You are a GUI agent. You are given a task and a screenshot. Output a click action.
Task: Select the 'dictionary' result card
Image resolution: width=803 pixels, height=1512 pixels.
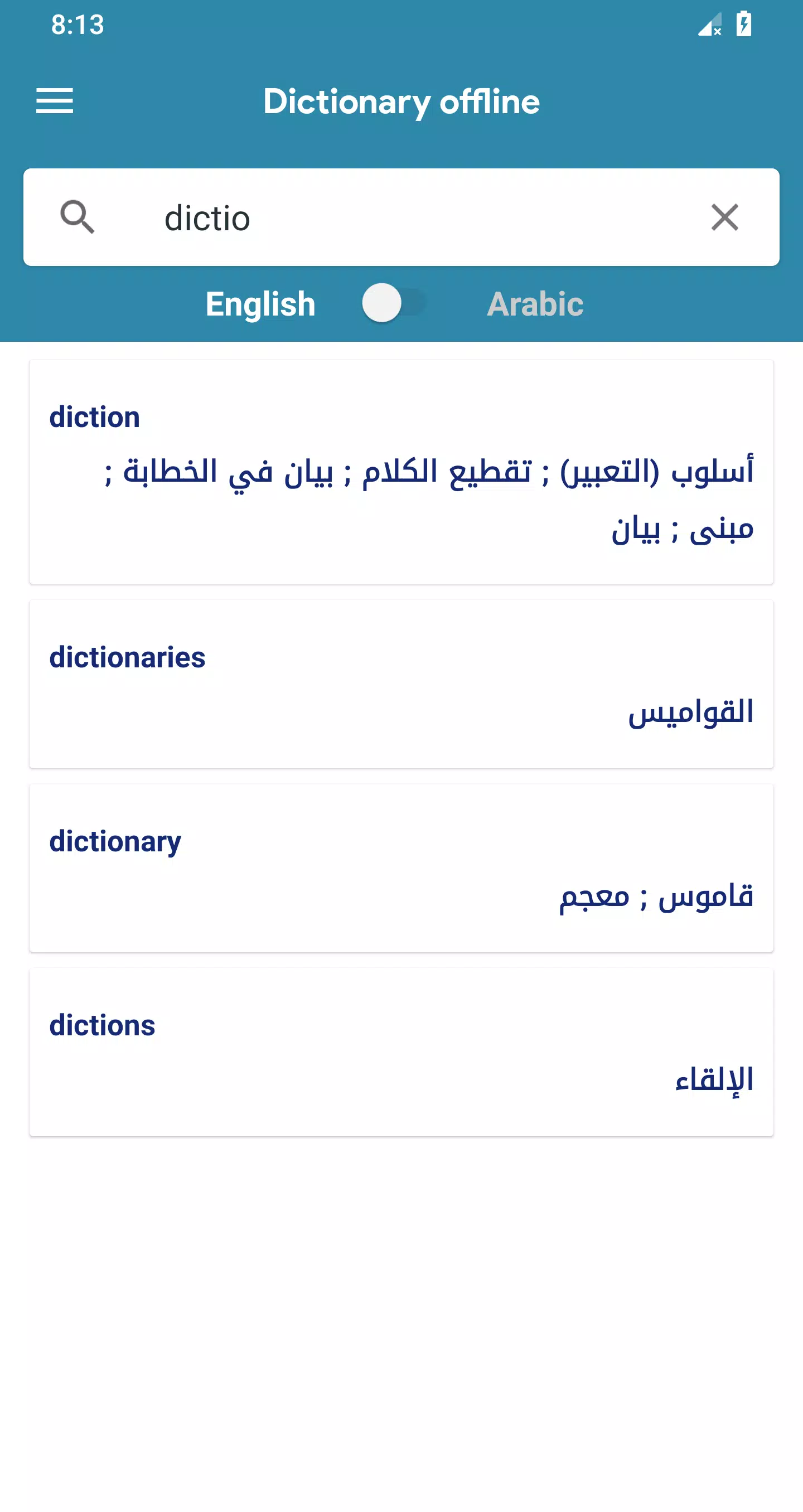pyautogui.click(x=401, y=868)
